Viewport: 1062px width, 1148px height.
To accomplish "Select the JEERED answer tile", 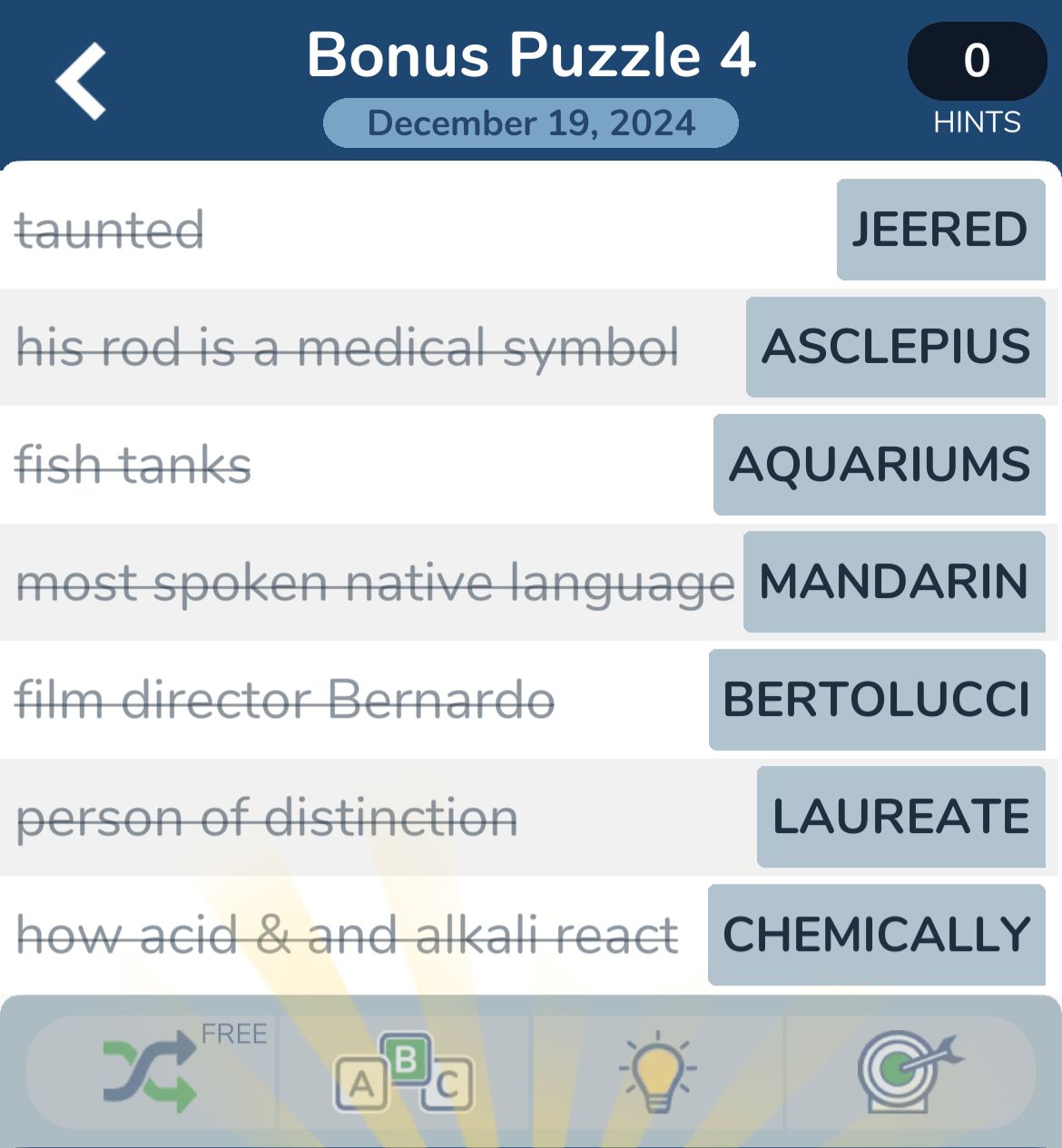I will [940, 230].
